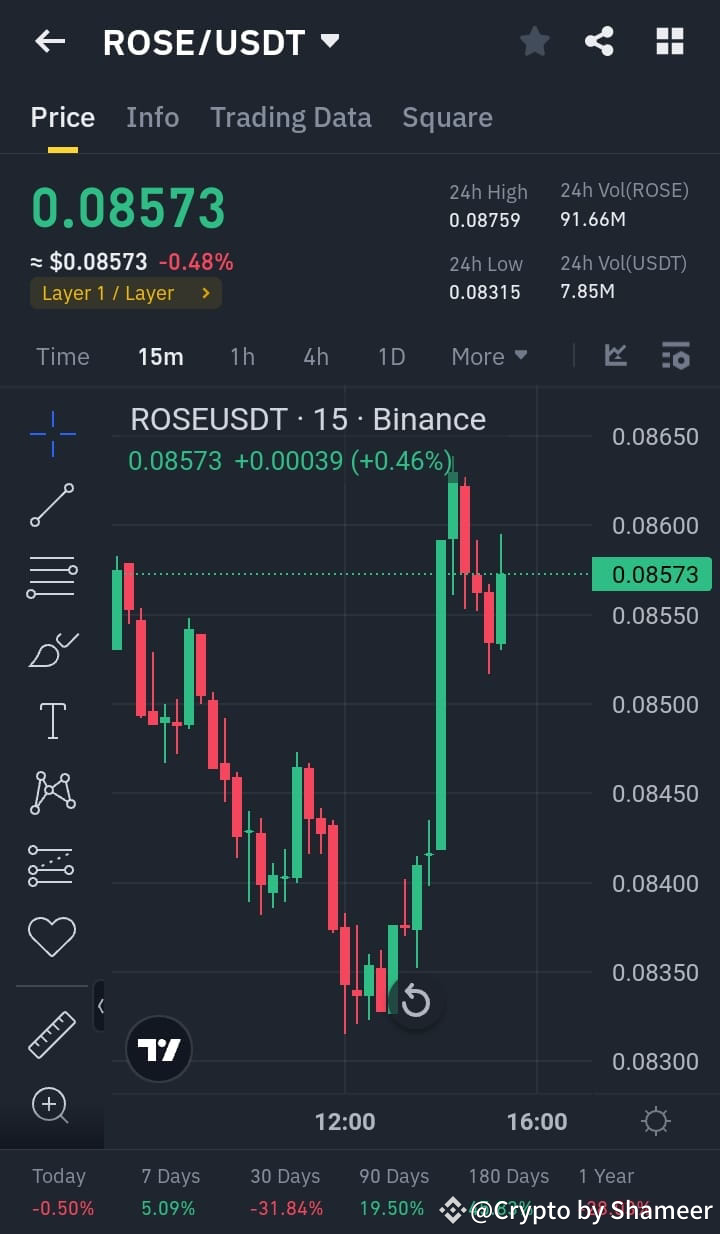The image size is (720, 1234).
Task: Select the ruler measurement tool
Action: pos(52,1033)
